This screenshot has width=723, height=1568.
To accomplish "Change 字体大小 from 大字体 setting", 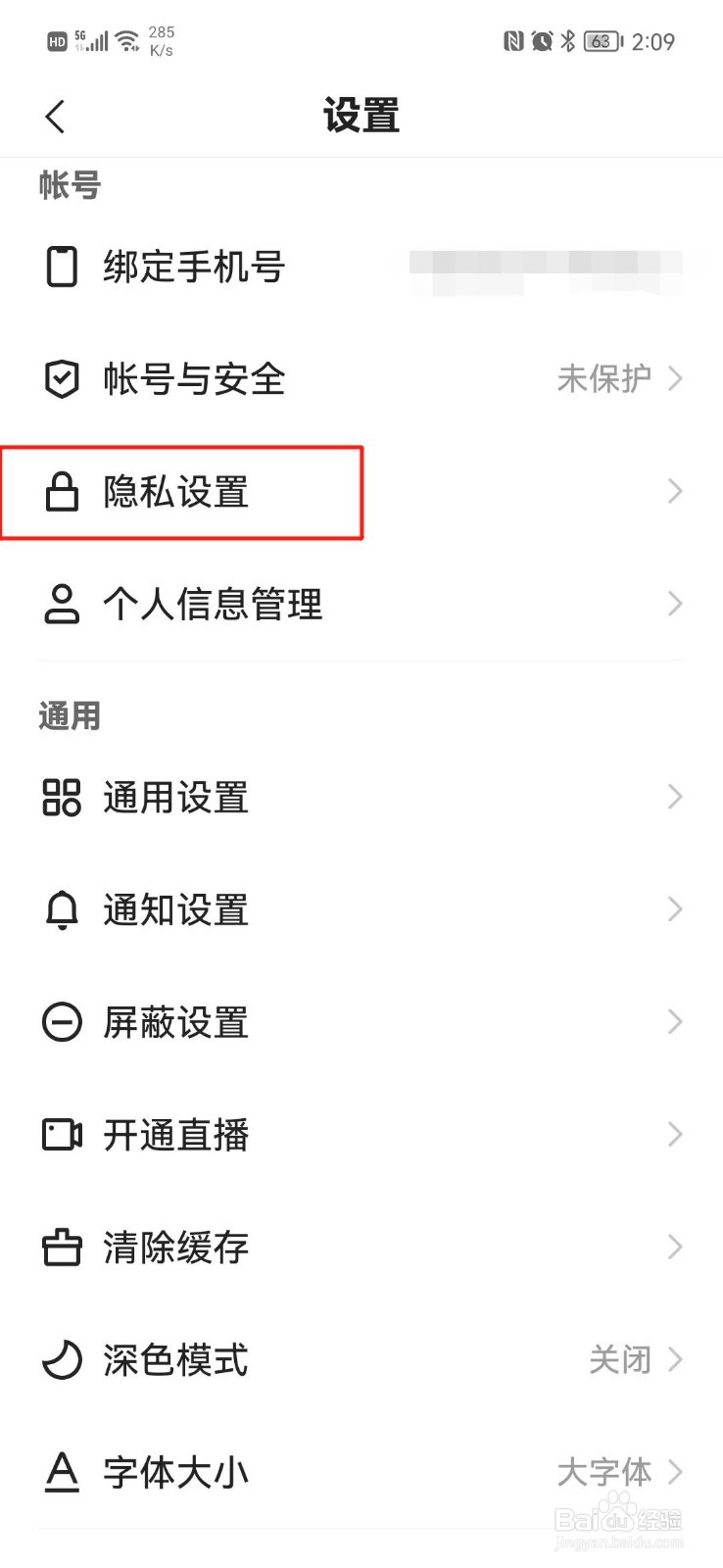I will pos(605,1472).
